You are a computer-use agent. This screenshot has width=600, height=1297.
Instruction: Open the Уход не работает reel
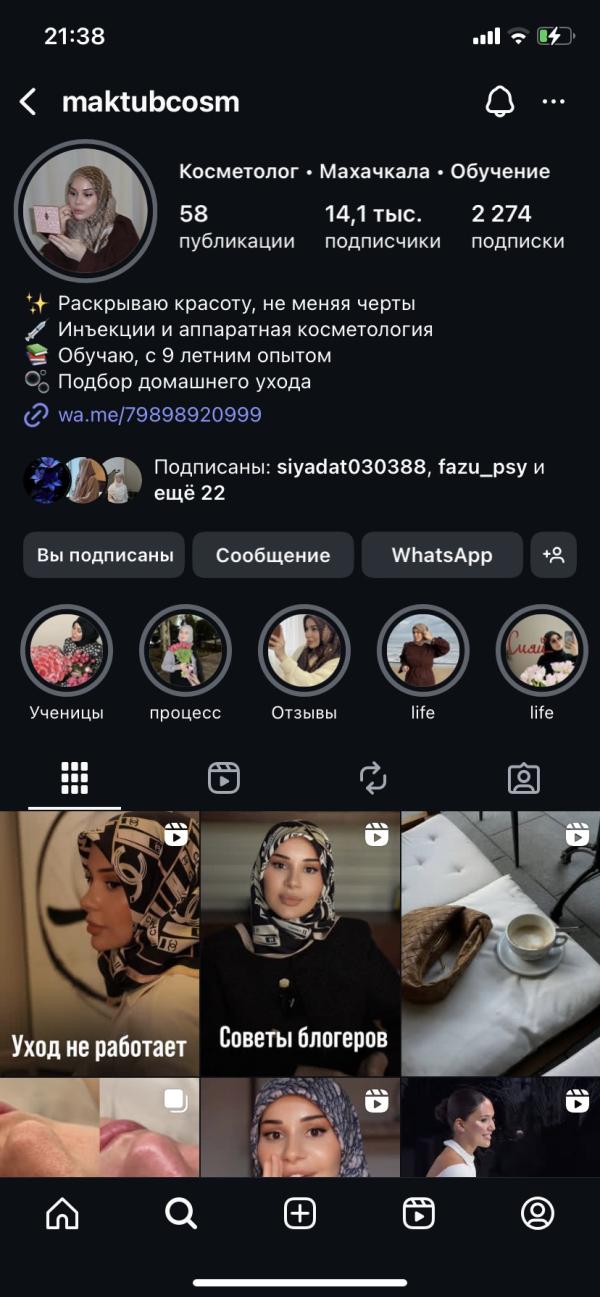point(99,943)
